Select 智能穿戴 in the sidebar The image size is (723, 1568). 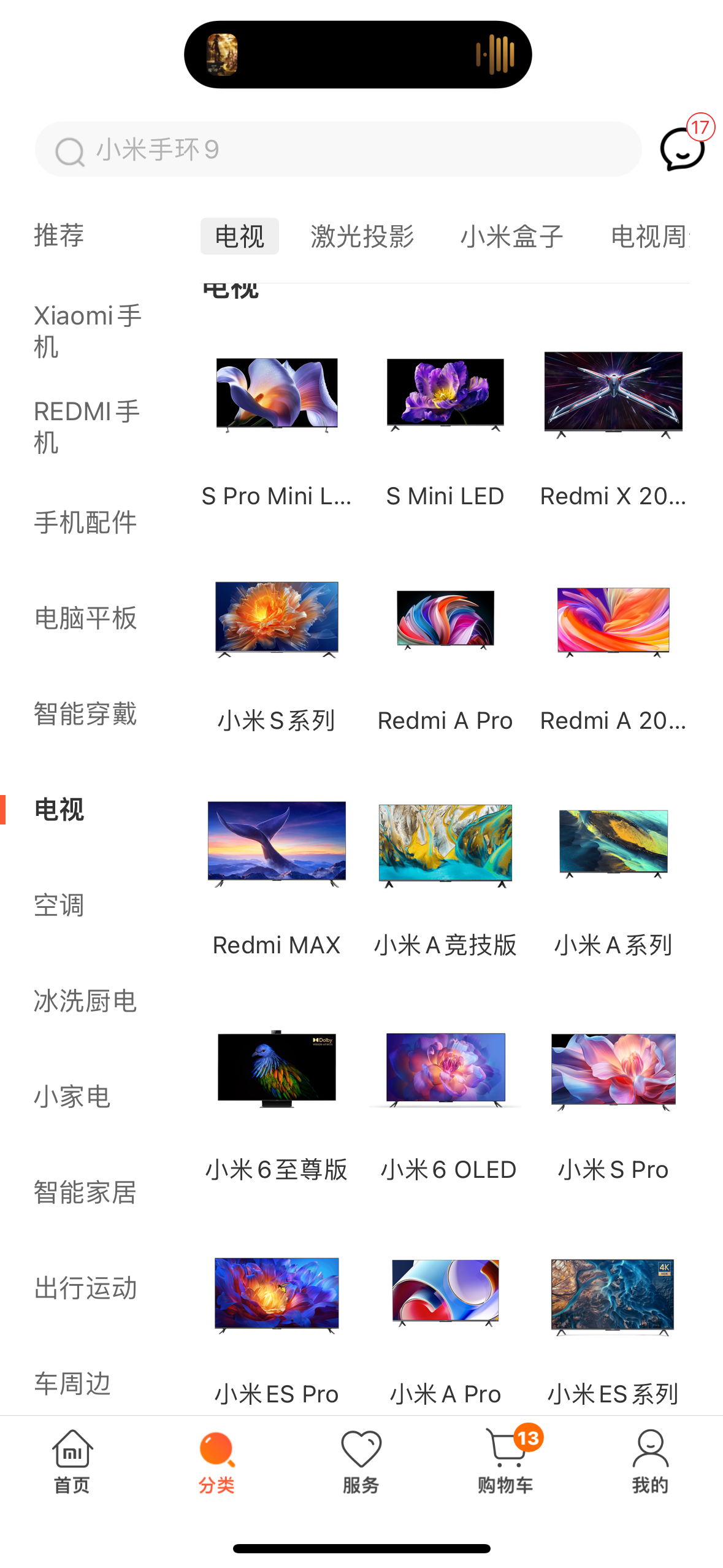[x=85, y=714]
